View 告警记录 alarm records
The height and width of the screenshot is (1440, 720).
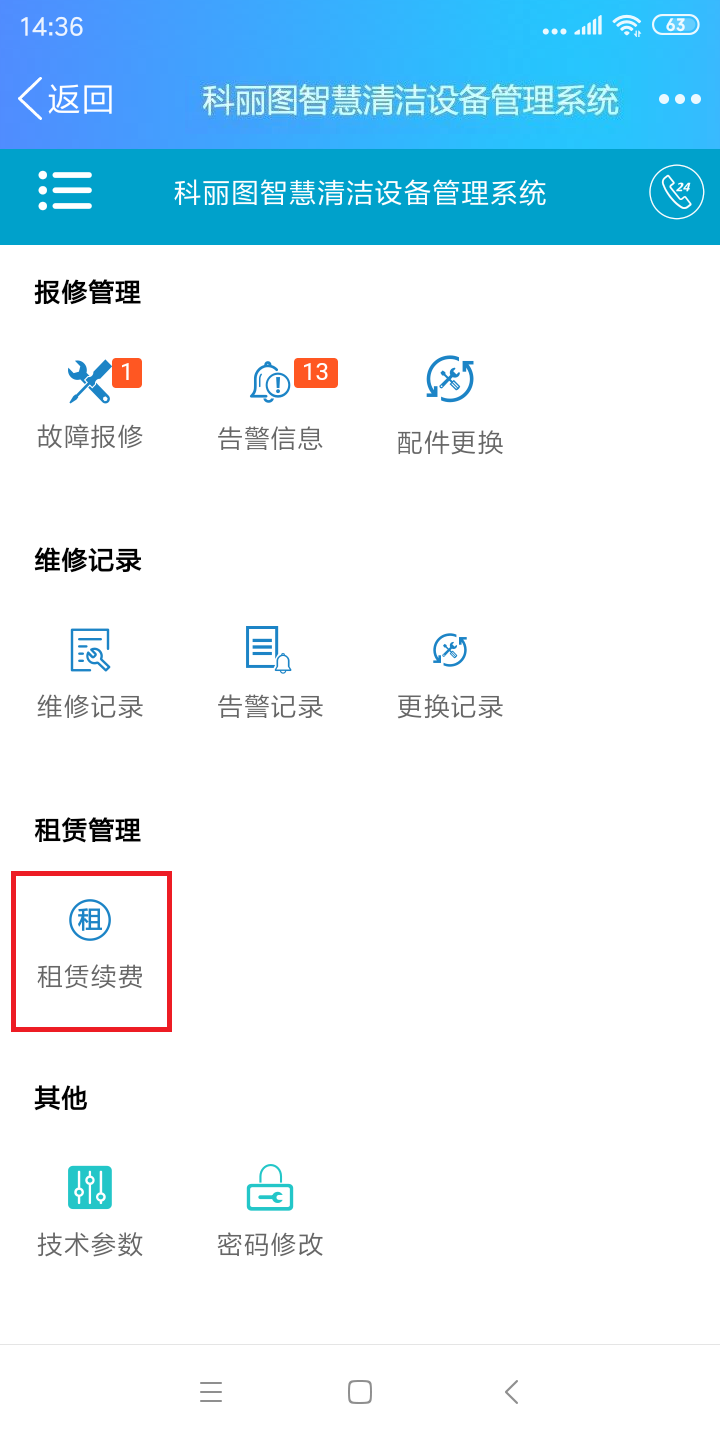[x=270, y=675]
